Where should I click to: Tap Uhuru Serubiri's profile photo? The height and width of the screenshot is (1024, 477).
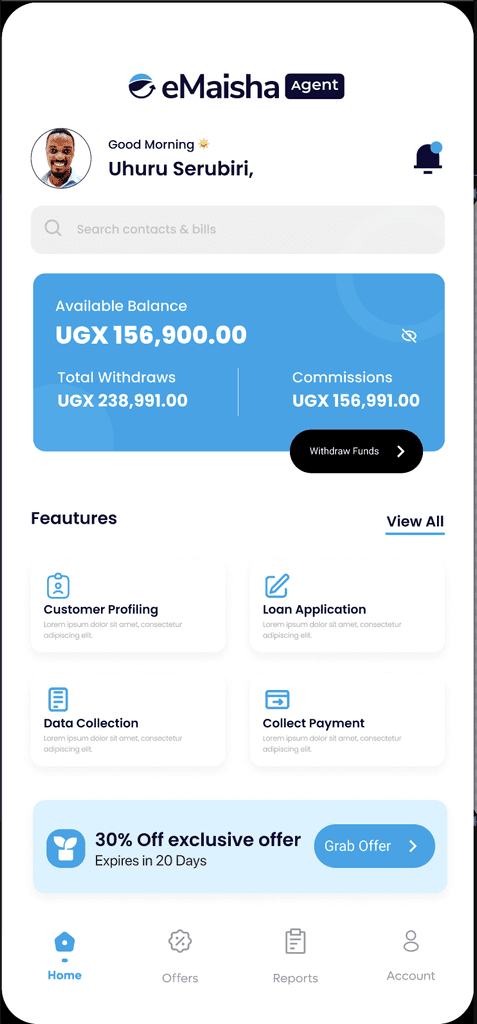click(61, 159)
